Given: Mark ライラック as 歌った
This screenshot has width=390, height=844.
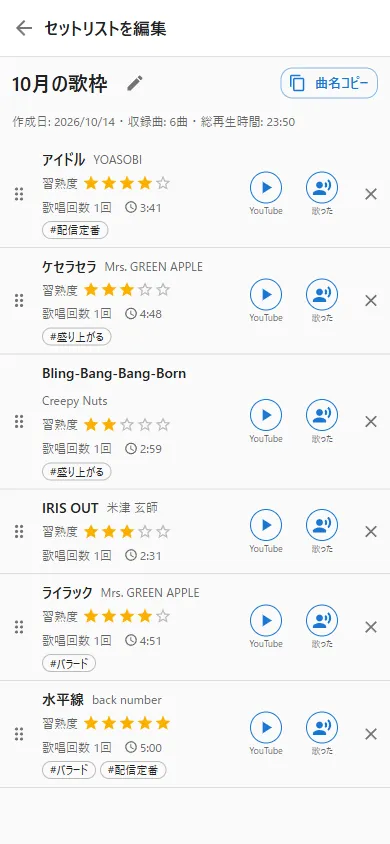Looking at the screenshot, I should click(322, 621).
